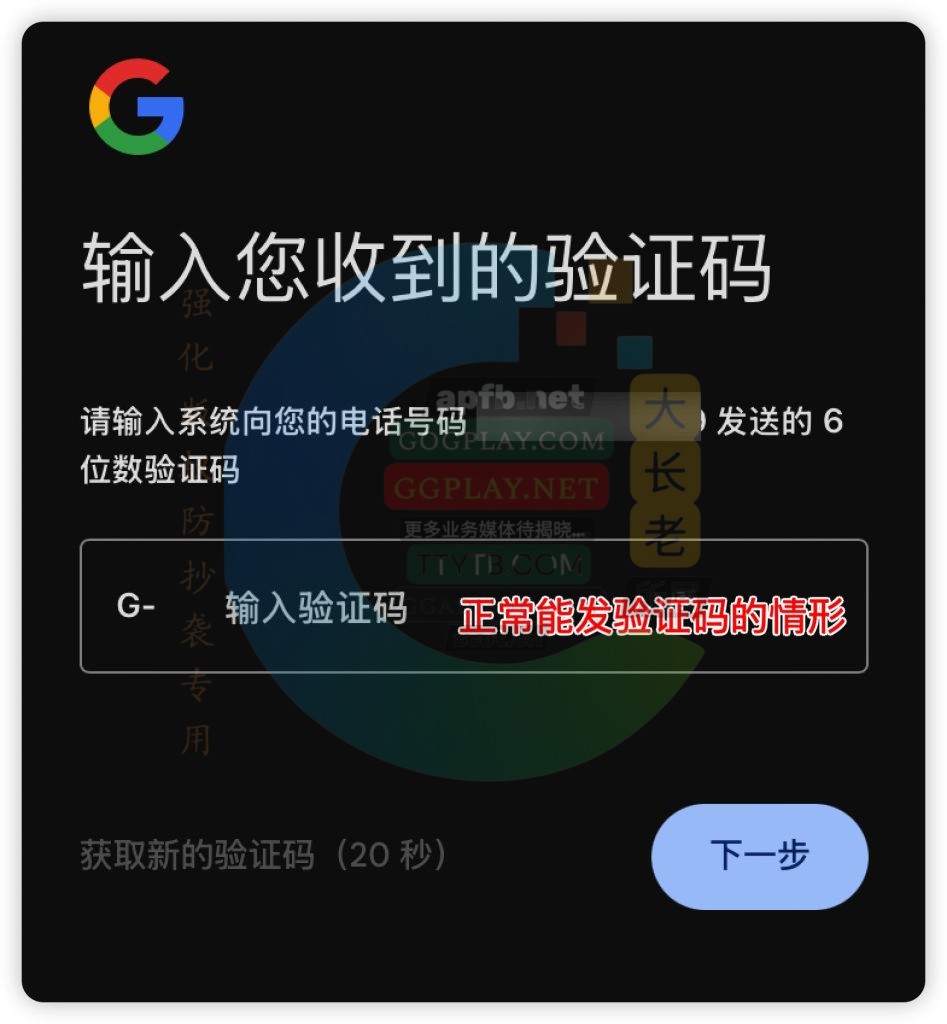The height and width of the screenshot is (1024, 947).
Task: Continue with the 下一步 button
Action: click(759, 856)
